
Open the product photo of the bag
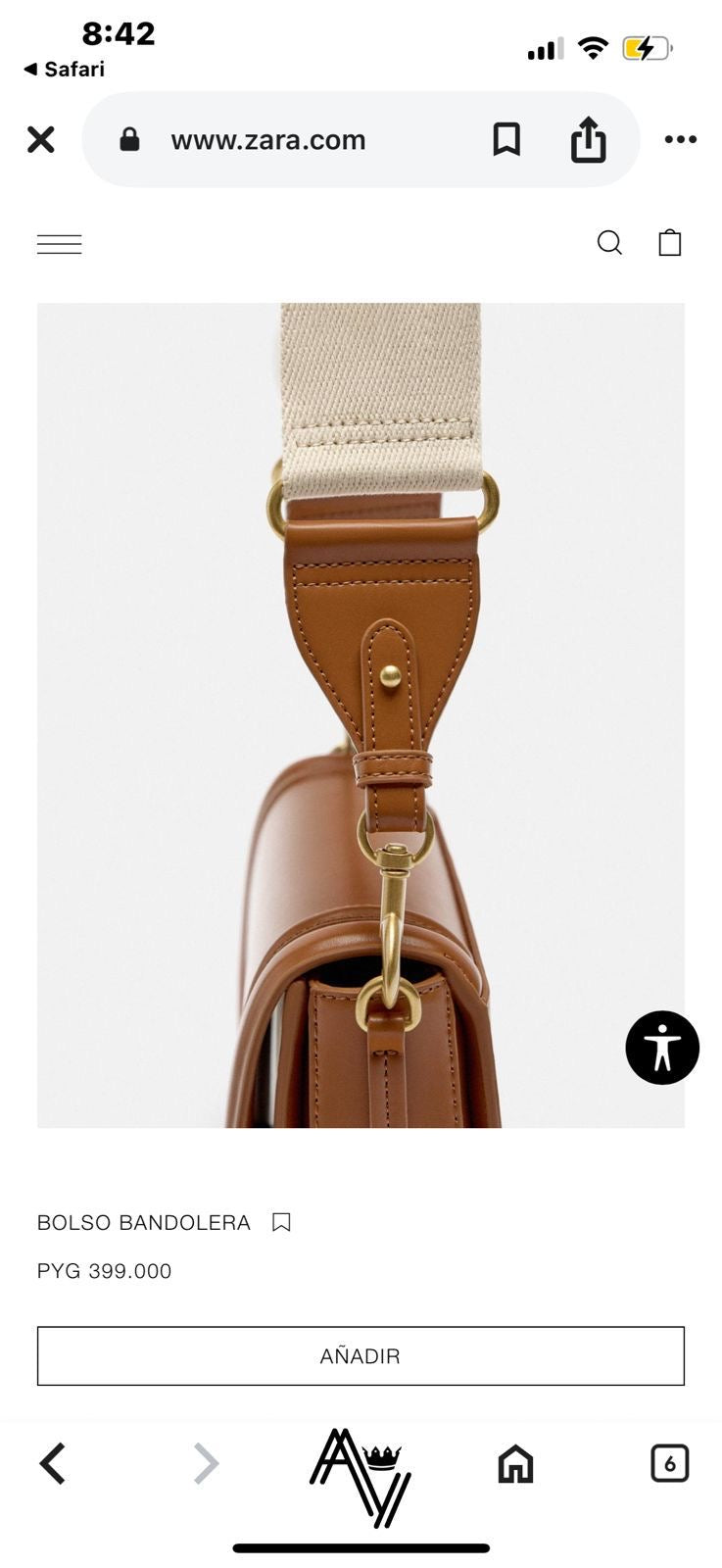click(361, 715)
